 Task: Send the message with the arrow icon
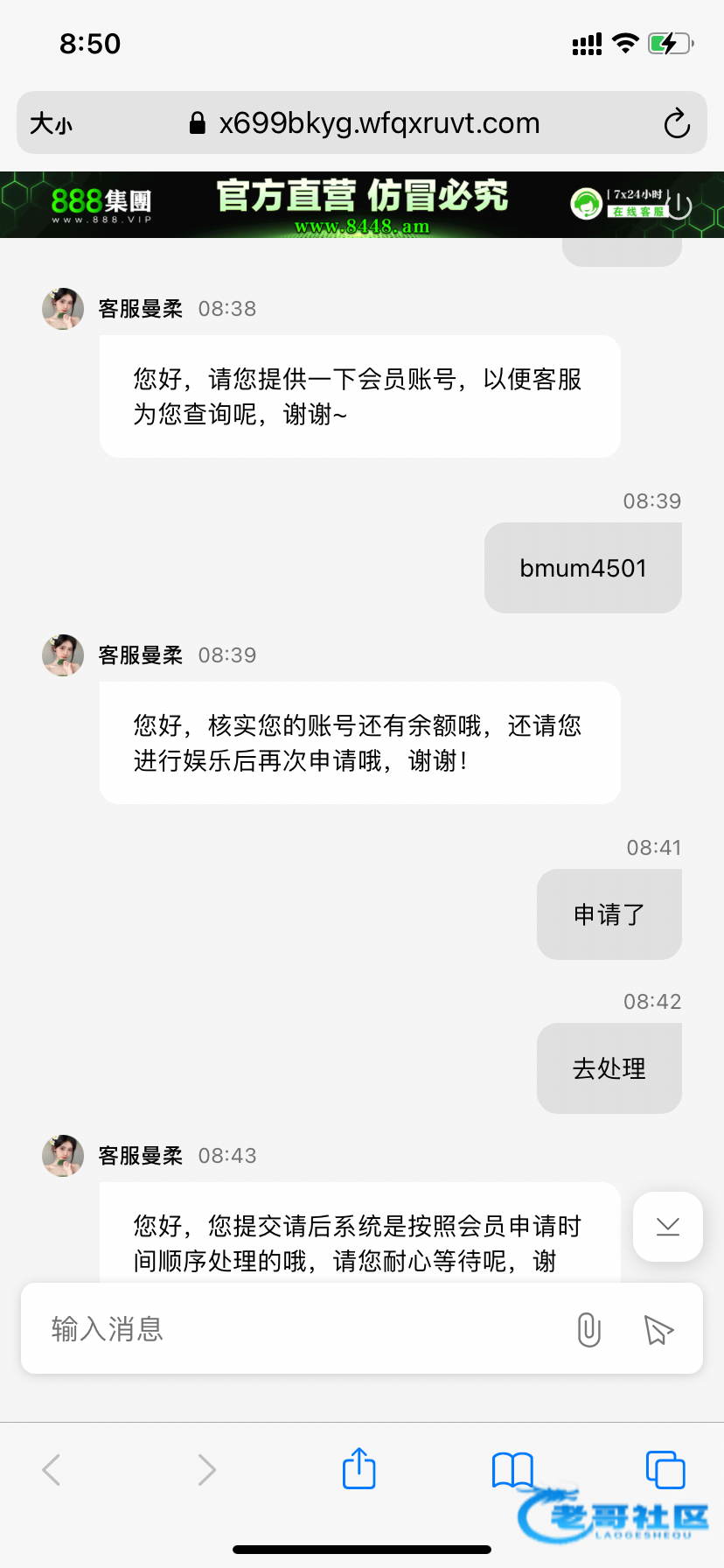[658, 1330]
